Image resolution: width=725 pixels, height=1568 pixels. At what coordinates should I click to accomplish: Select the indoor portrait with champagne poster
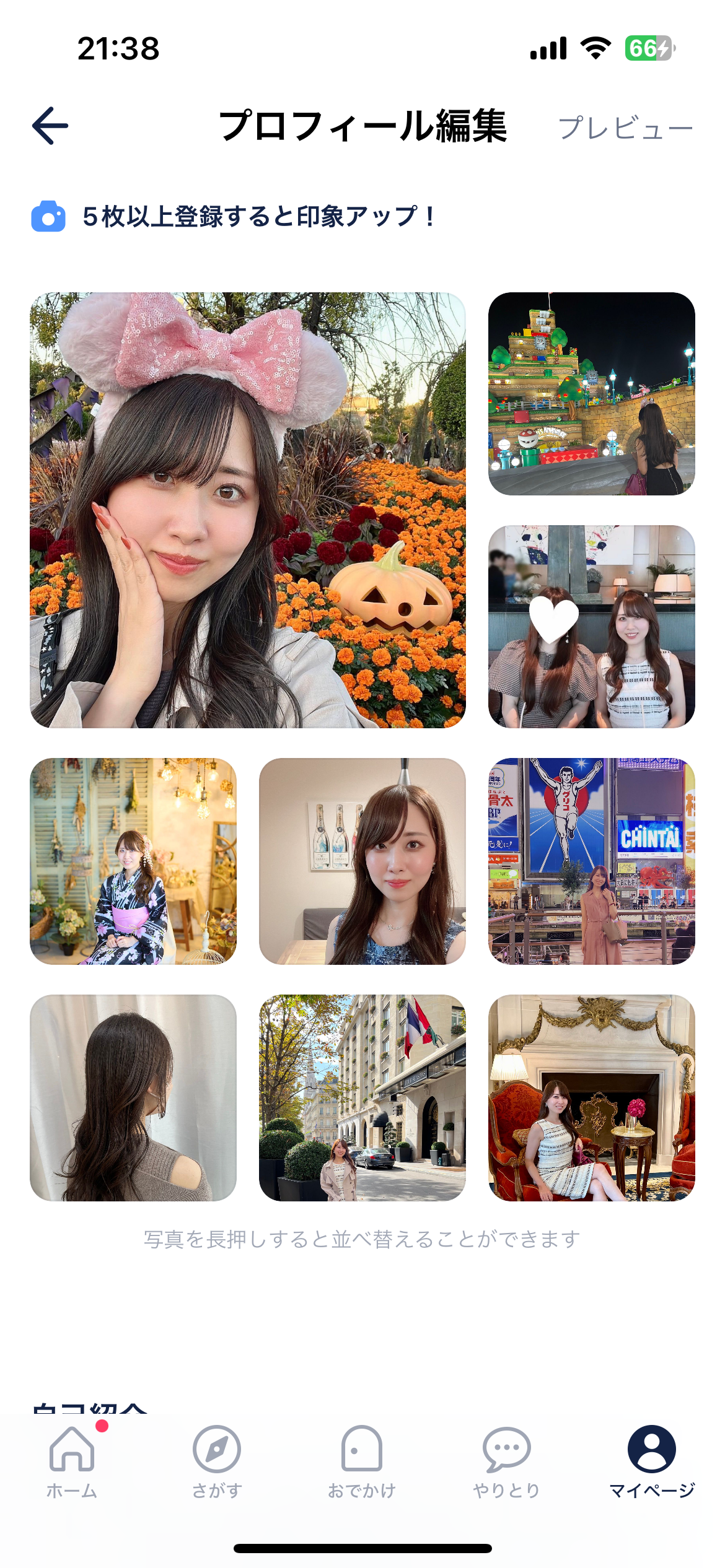pos(362,861)
